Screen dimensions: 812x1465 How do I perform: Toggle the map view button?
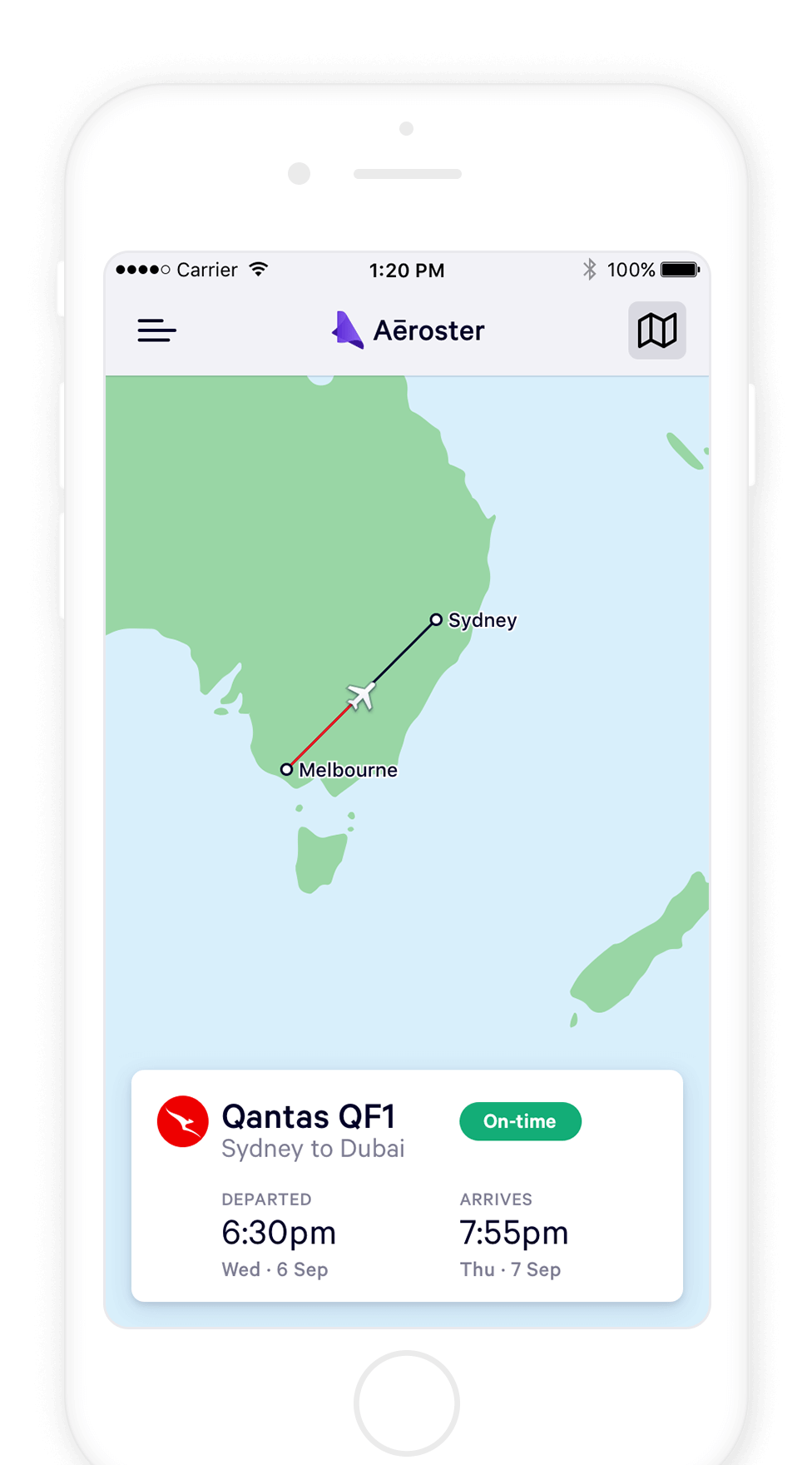click(656, 330)
